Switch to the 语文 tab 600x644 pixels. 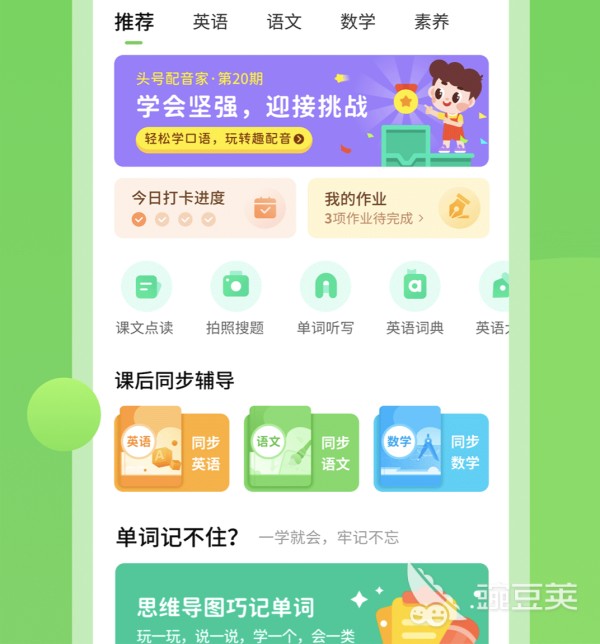pyautogui.click(x=284, y=22)
